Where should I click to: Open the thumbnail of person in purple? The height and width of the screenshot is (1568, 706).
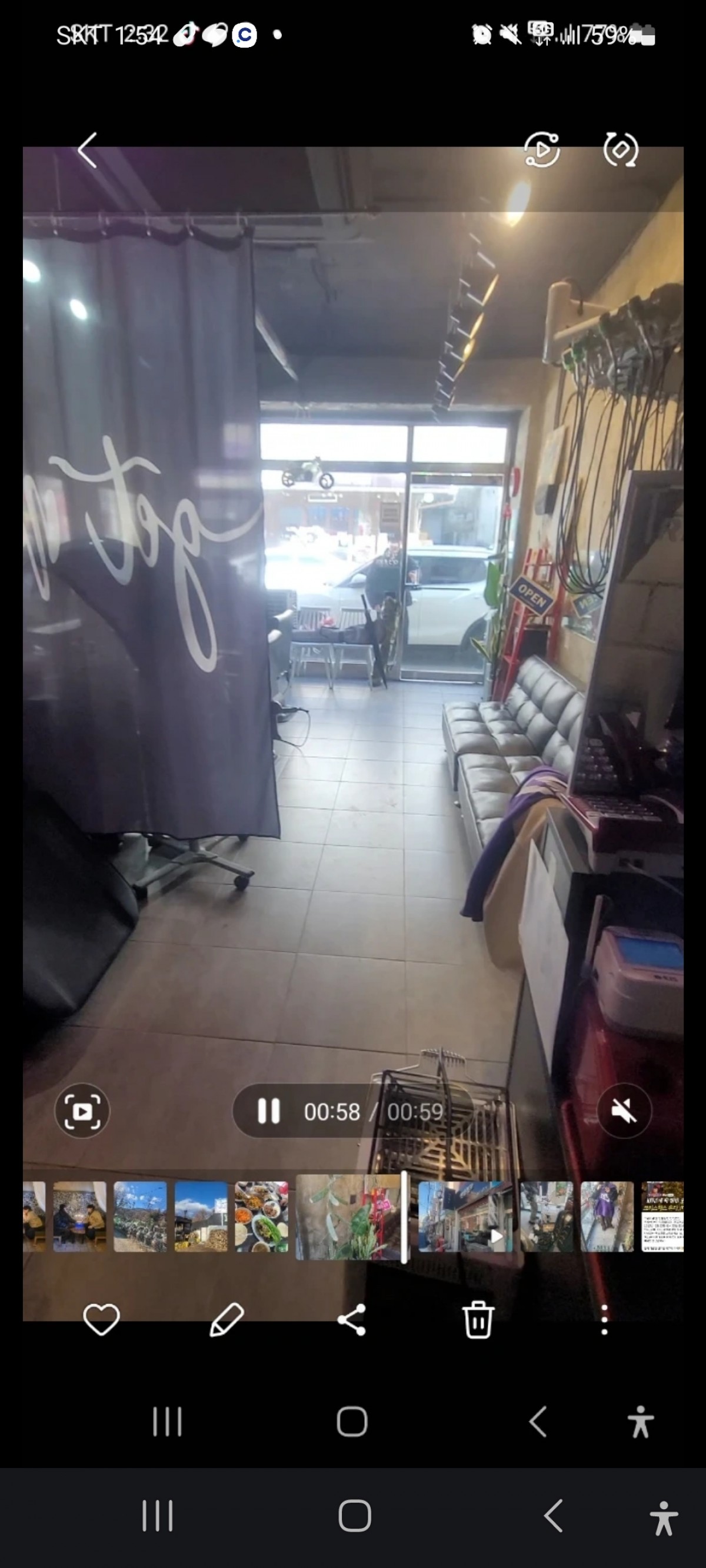(x=607, y=1217)
